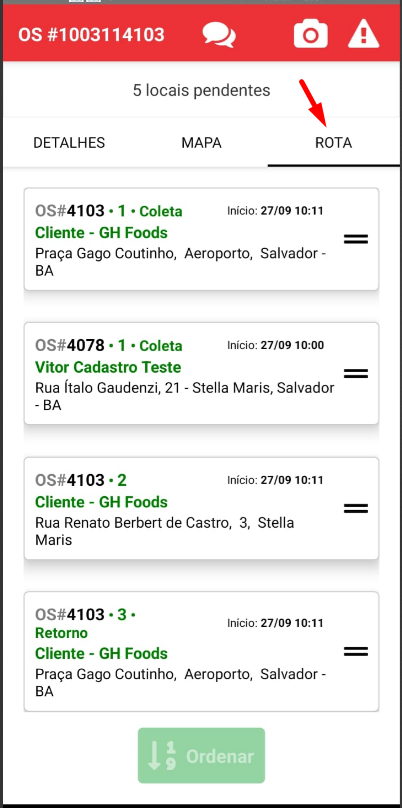The height and width of the screenshot is (808, 402).
Task: Open the chat messages icon
Action: (219, 35)
